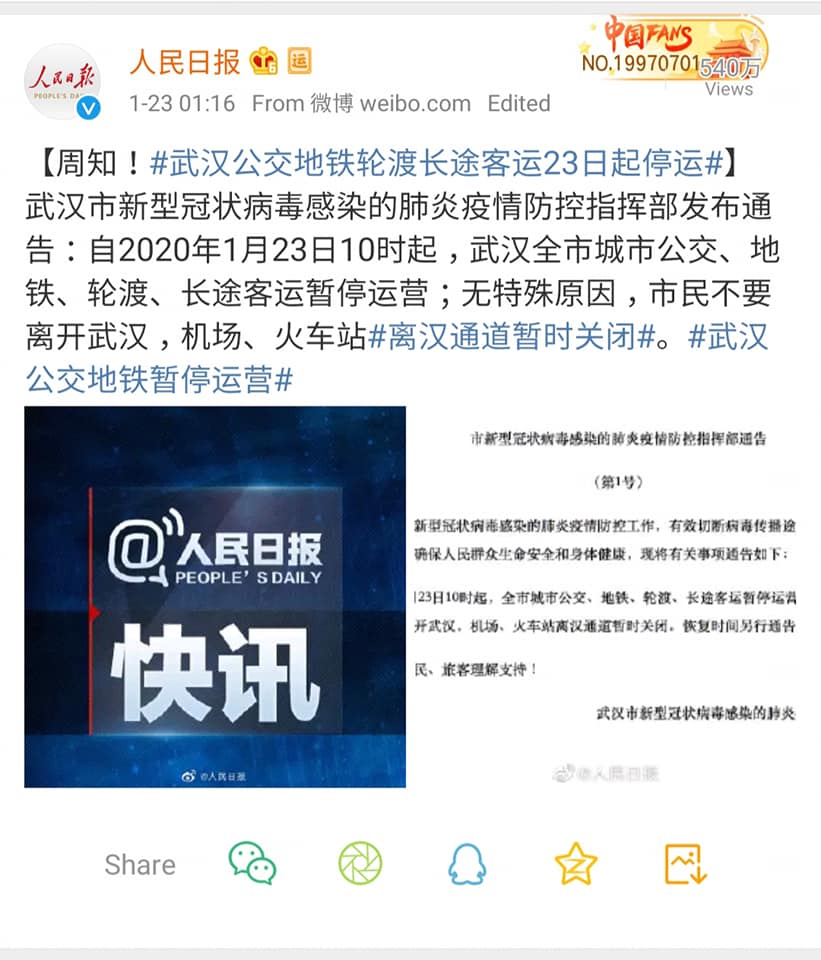Image resolution: width=821 pixels, height=960 pixels.
Task: Share the post to Qzone
Action: click(x=576, y=863)
